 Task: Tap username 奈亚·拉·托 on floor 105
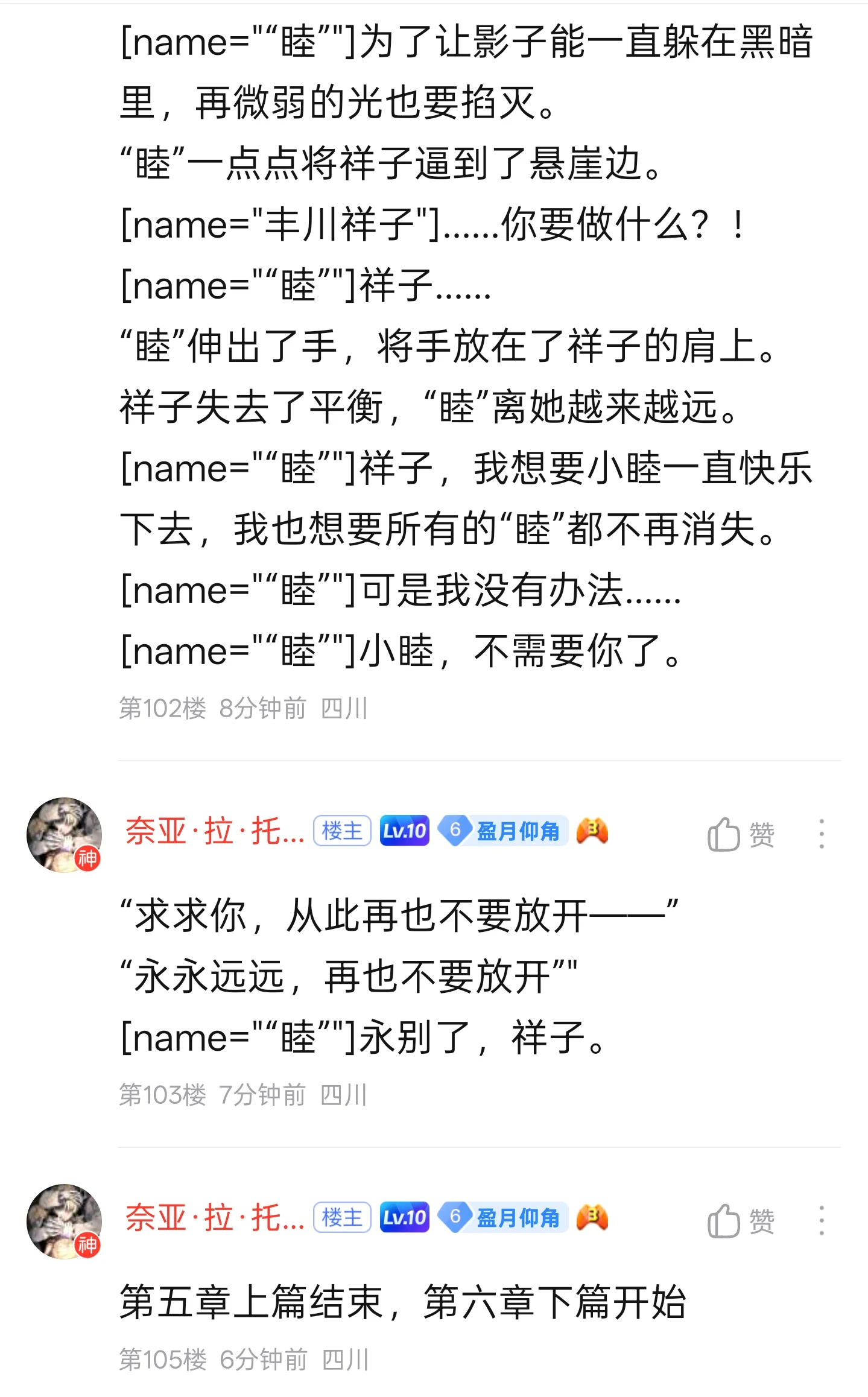click(x=215, y=1218)
